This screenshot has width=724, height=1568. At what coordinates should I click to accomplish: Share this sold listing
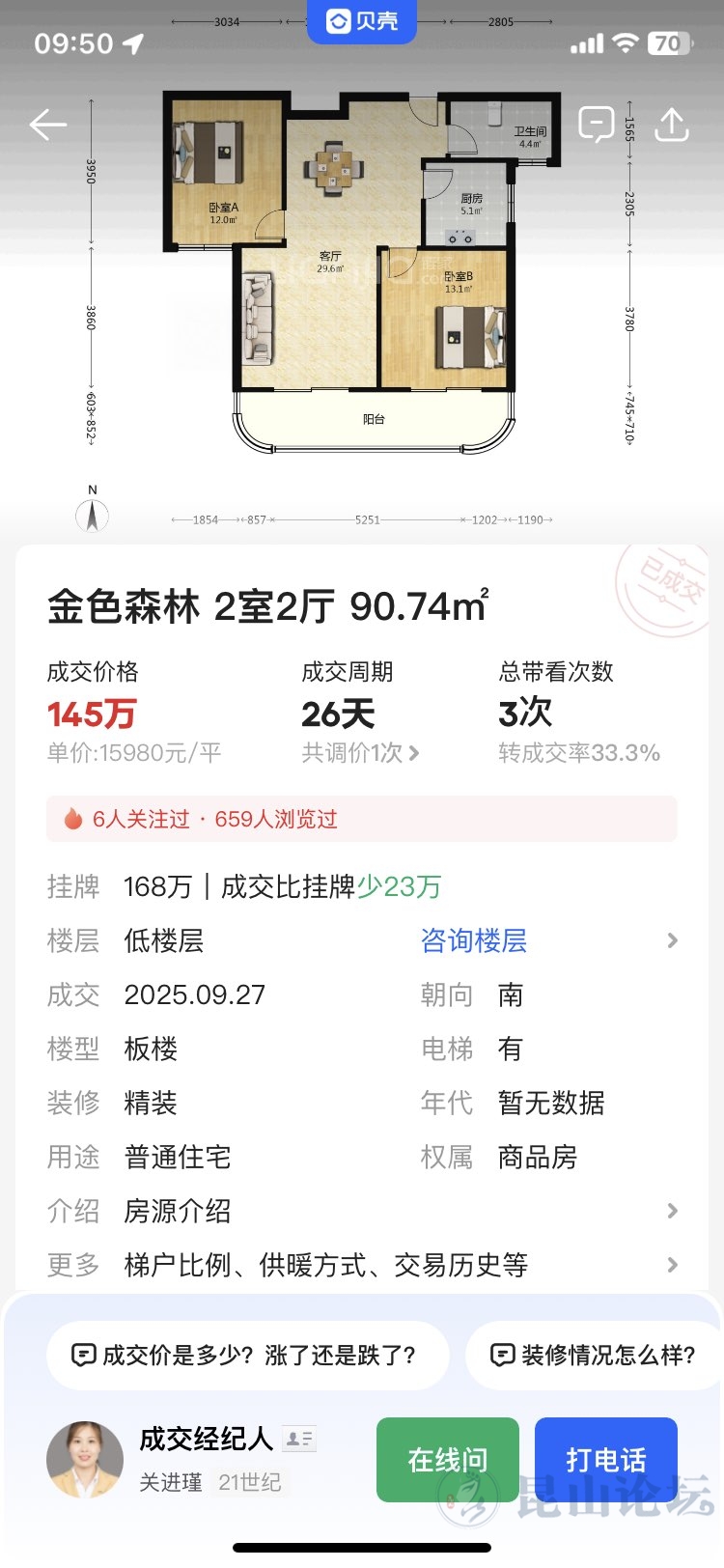(x=671, y=125)
